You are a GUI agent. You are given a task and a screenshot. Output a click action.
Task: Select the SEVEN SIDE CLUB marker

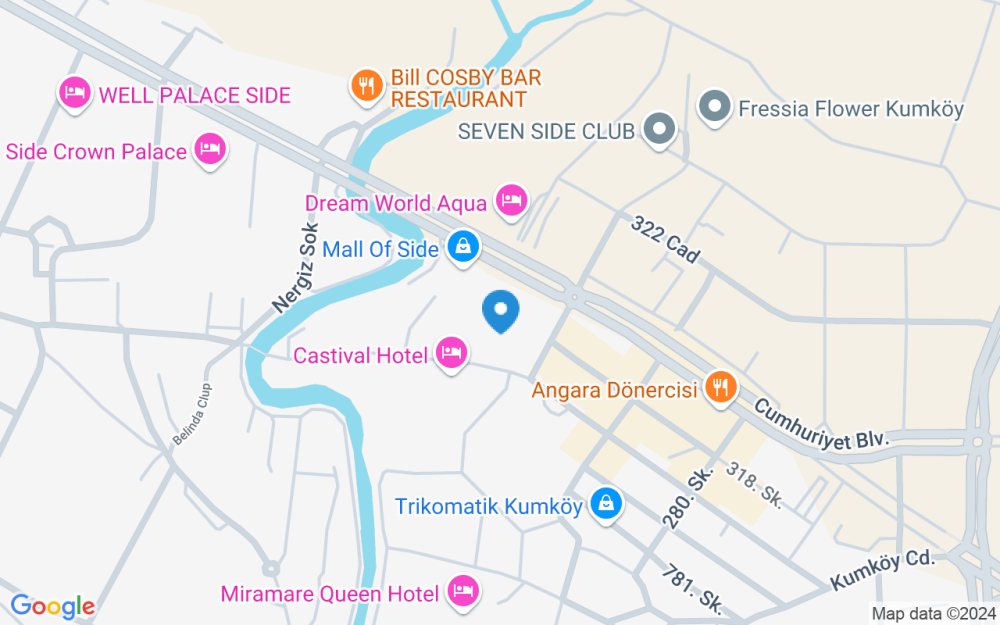(659, 130)
